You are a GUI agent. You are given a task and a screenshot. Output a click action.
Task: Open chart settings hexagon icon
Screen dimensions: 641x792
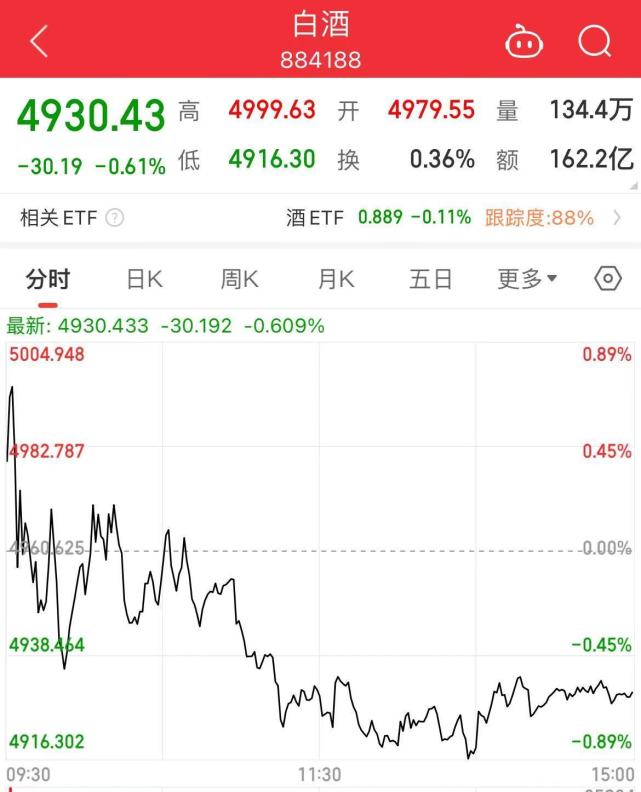pyautogui.click(x=608, y=279)
